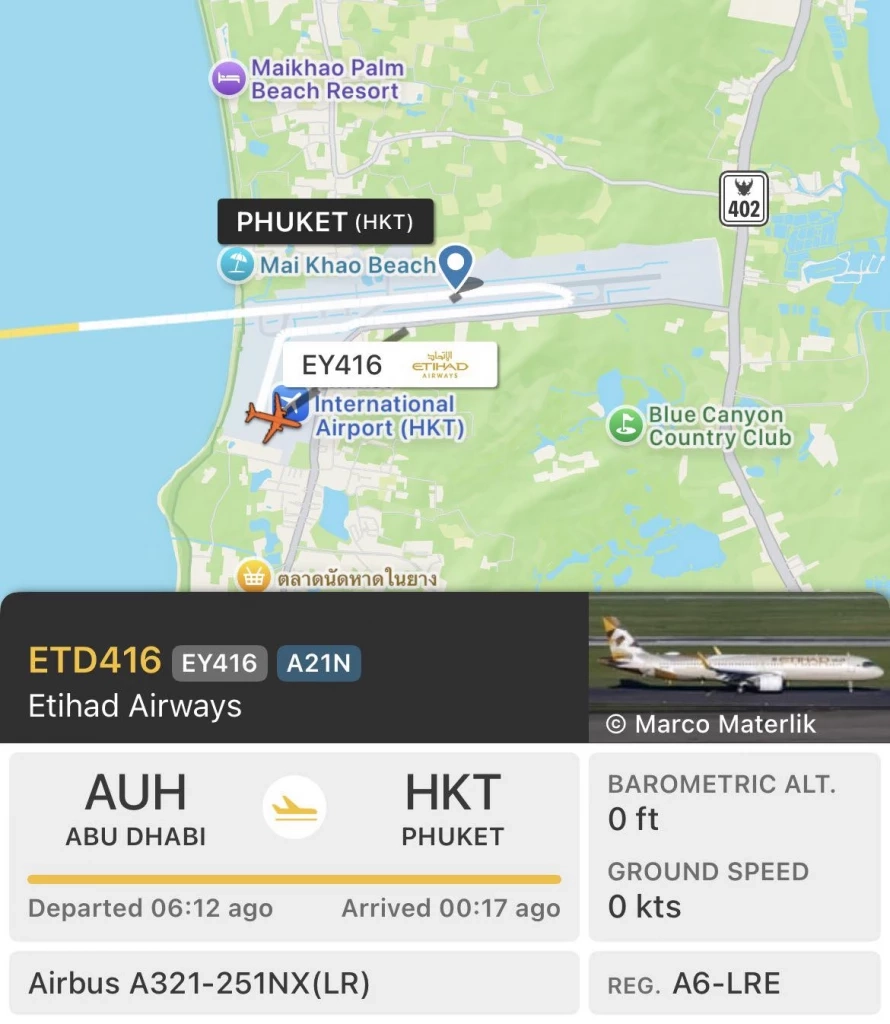Open Blue Canyon Country Club marker
Viewport: 890px width, 1024px height.
point(626,425)
